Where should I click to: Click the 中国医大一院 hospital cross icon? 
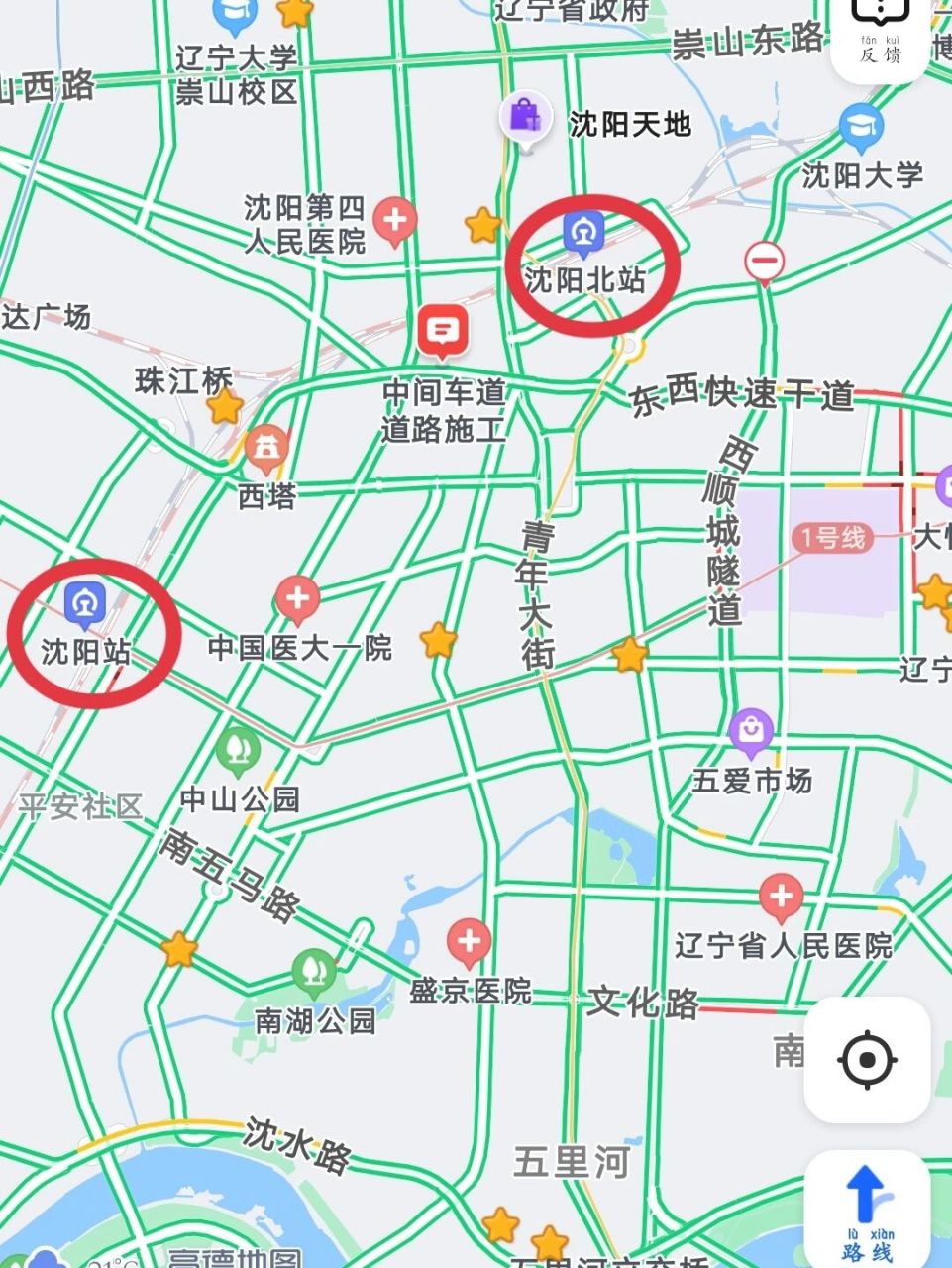coord(298,595)
